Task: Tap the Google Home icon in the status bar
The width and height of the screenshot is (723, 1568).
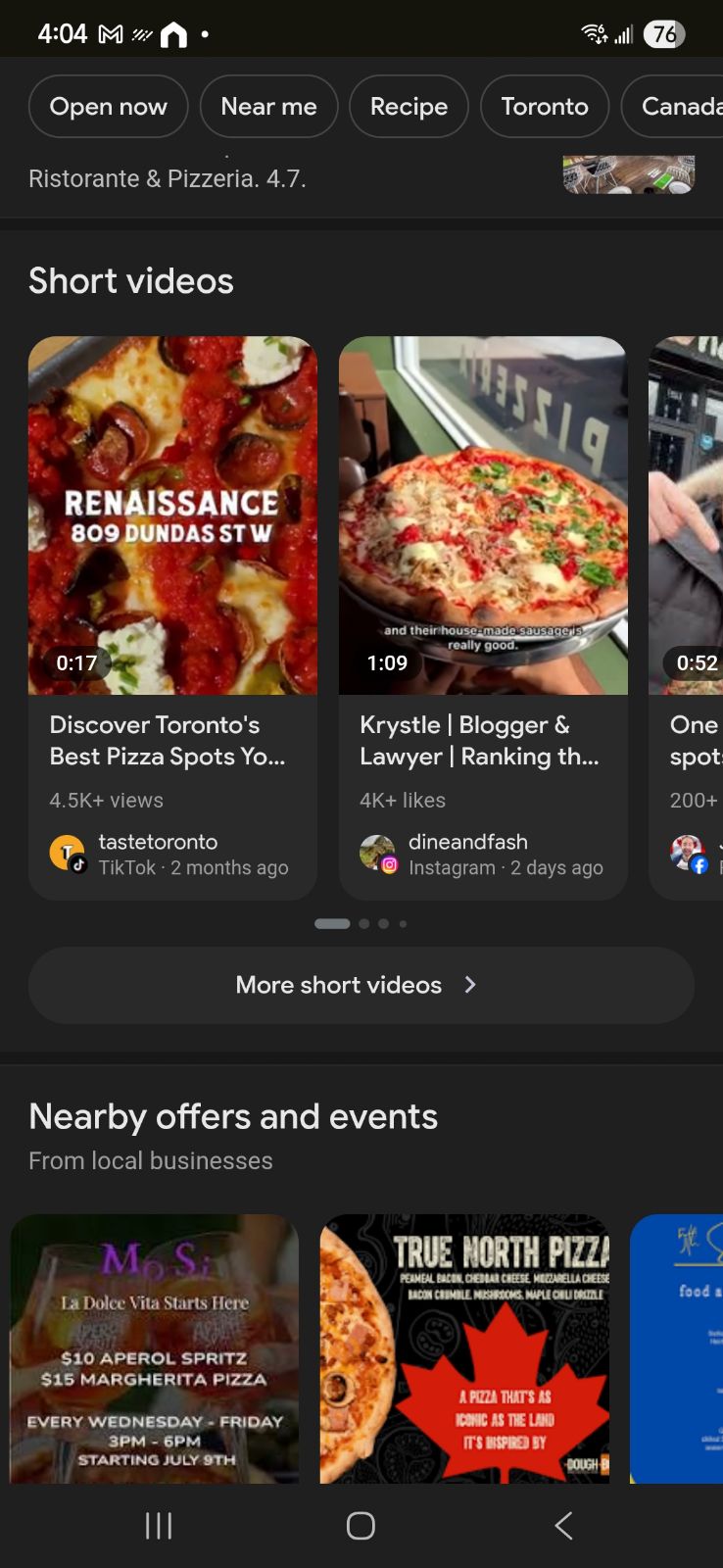Action: click(x=174, y=32)
